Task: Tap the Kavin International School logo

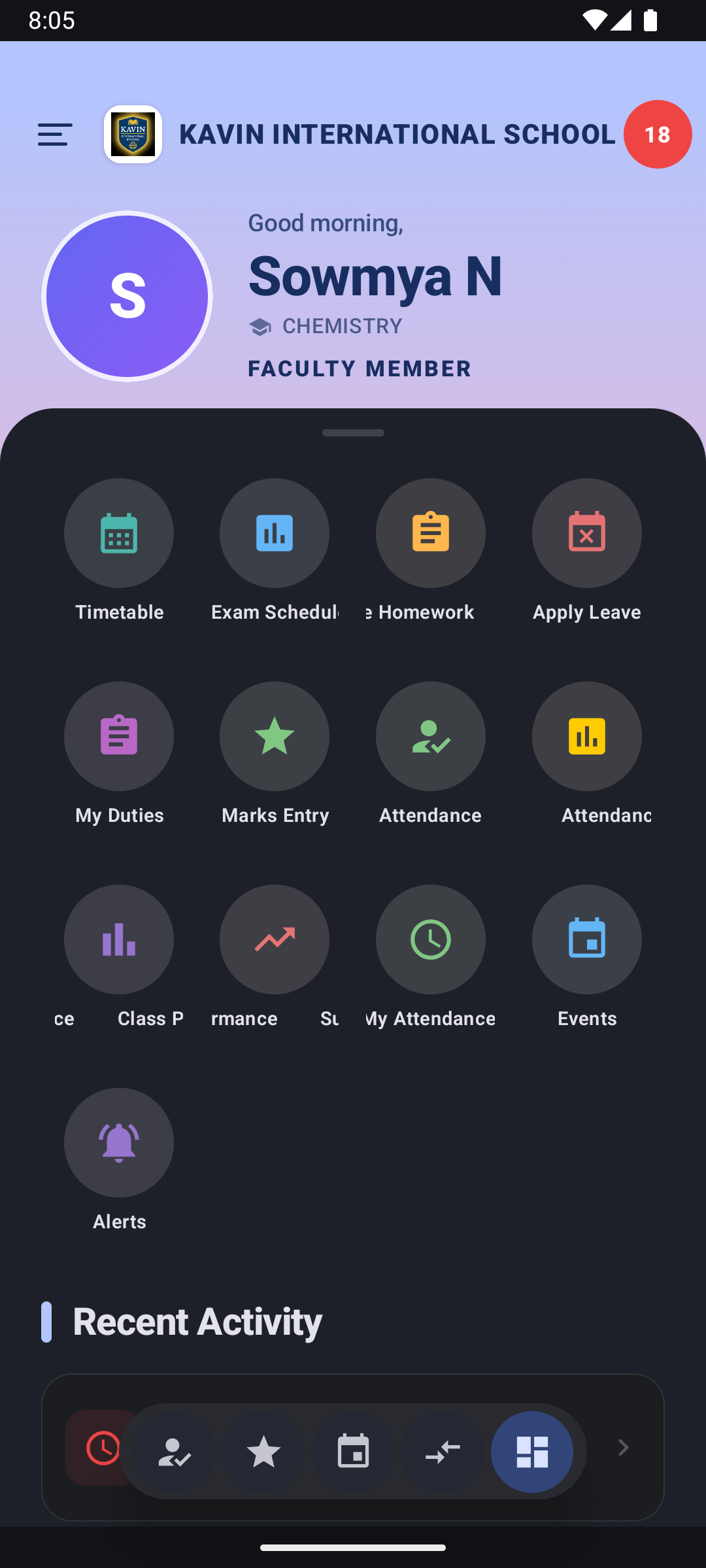Action: 133,135
